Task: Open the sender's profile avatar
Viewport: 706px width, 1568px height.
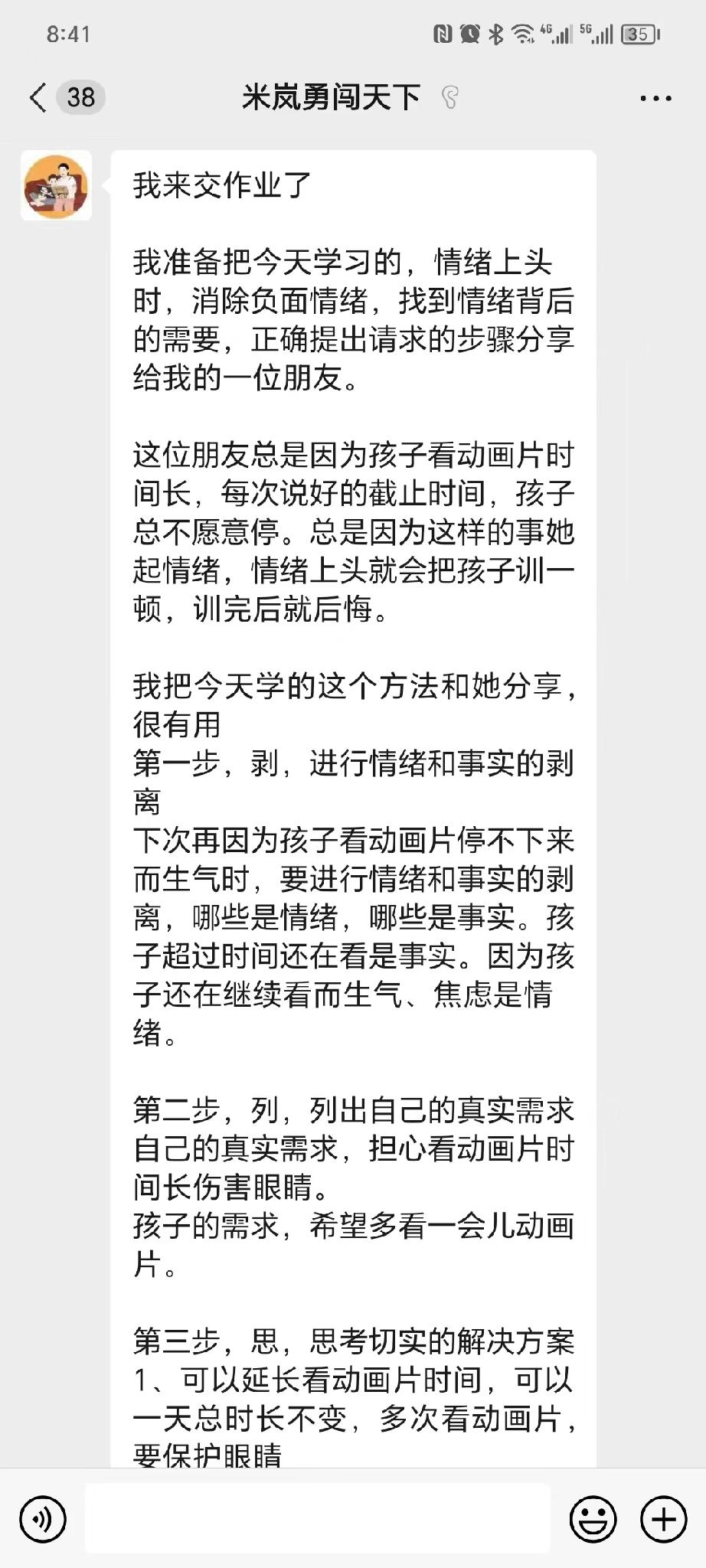Action: (56, 186)
